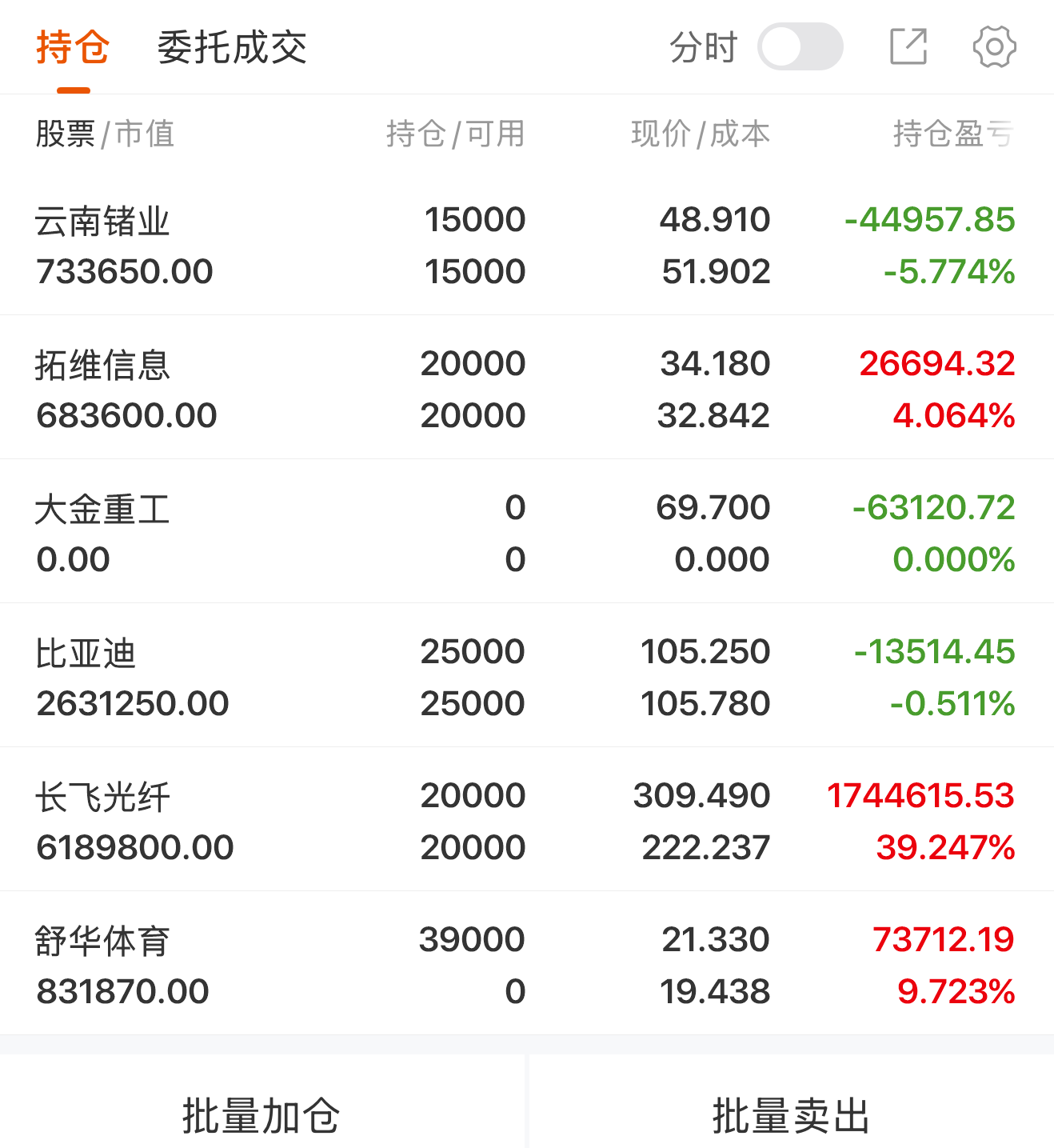Tap the 持仓盈亏 column header
1054x1148 pixels.
[x=953, y=134]
